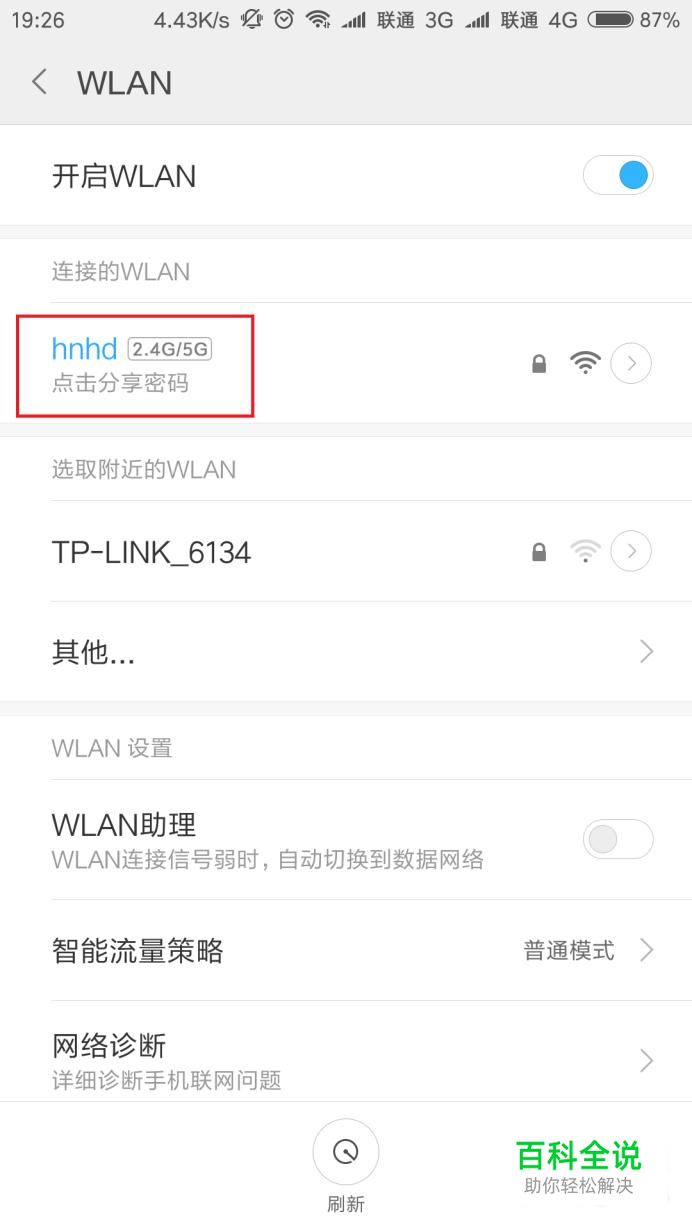This screenshot has height=1230, width=692.
Task: Enable the WLAN助理 switch
Action: pyautogui.click(x=618, y=840)
